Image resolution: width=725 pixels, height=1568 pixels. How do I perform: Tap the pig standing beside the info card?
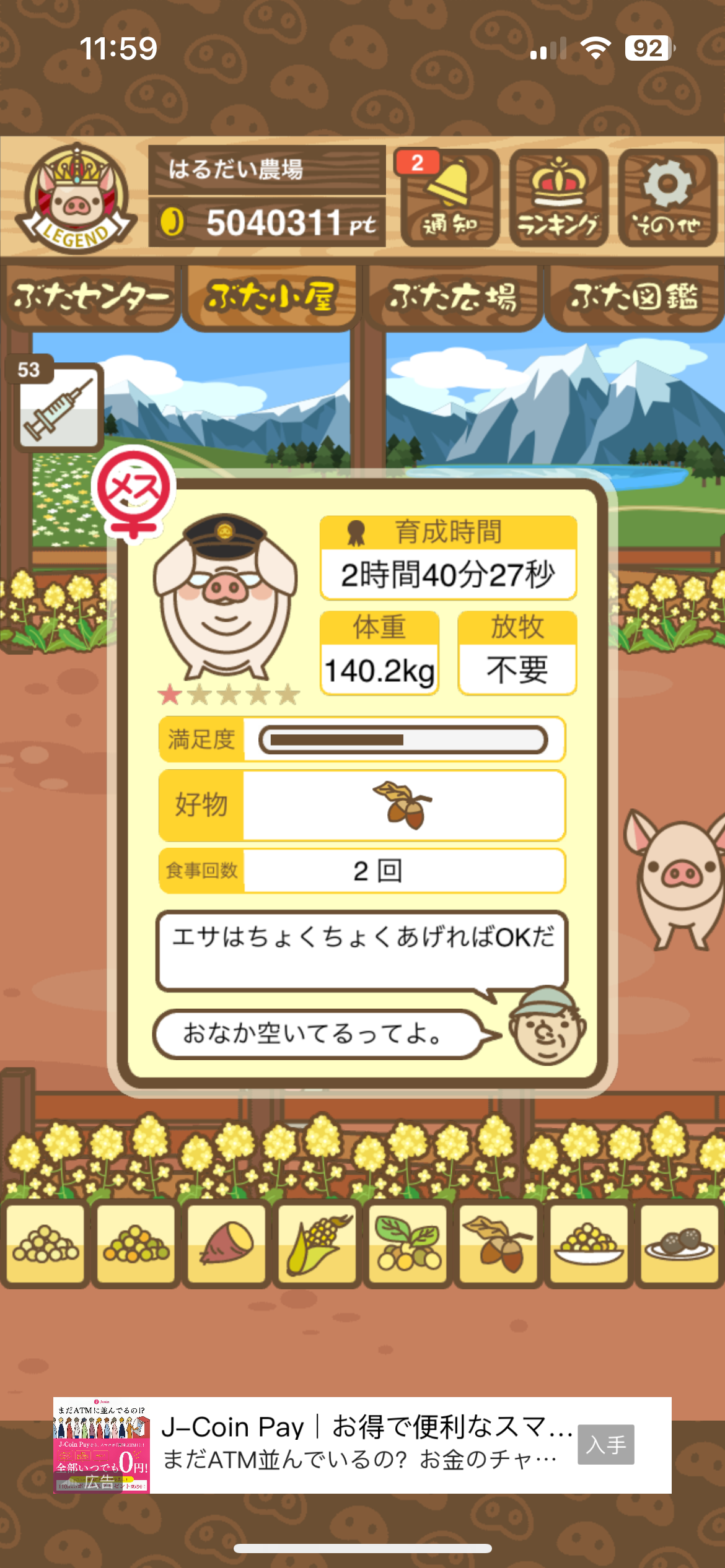pyautogui.click(x=679, y=878)
